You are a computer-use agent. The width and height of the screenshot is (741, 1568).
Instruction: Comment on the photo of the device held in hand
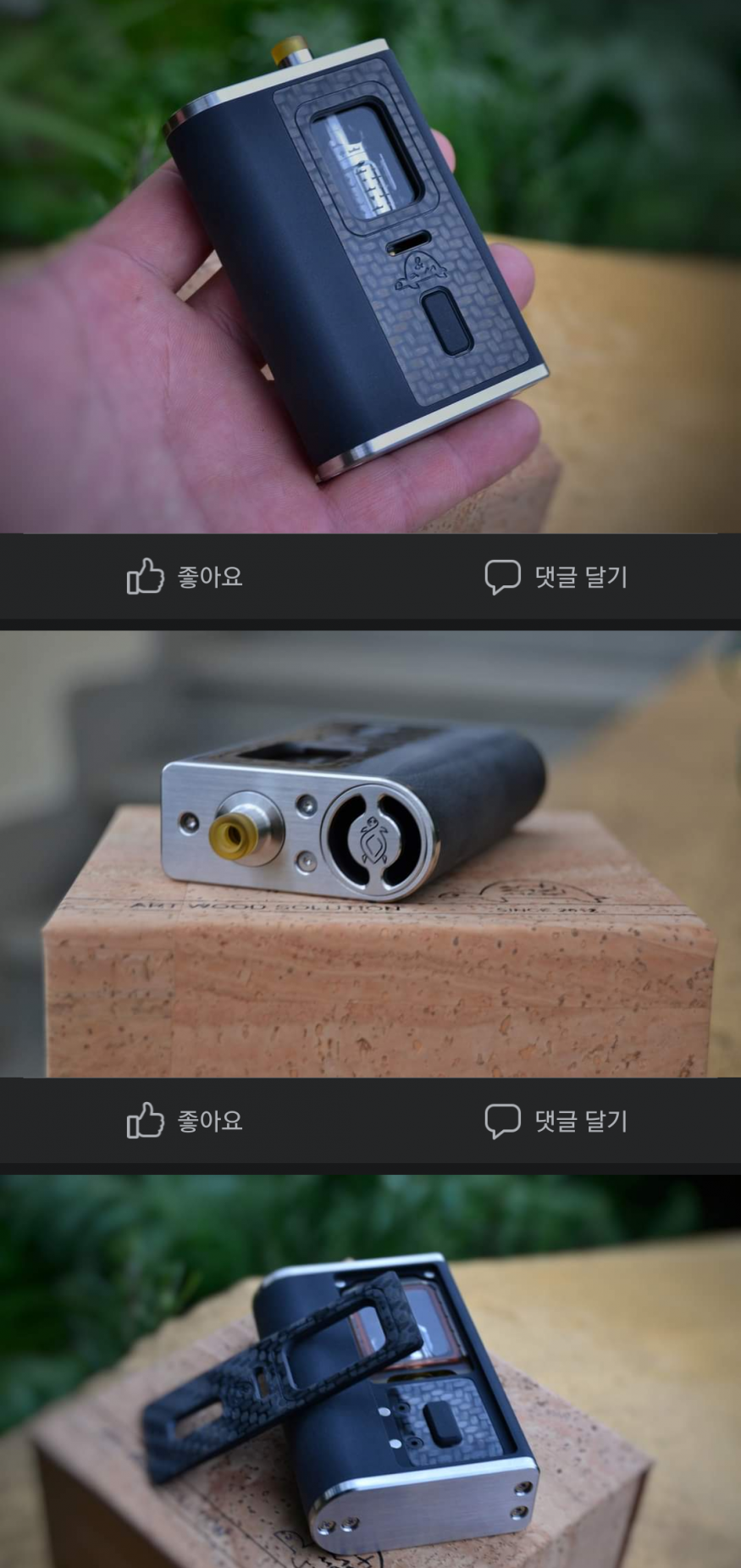[x=556, y=577]
